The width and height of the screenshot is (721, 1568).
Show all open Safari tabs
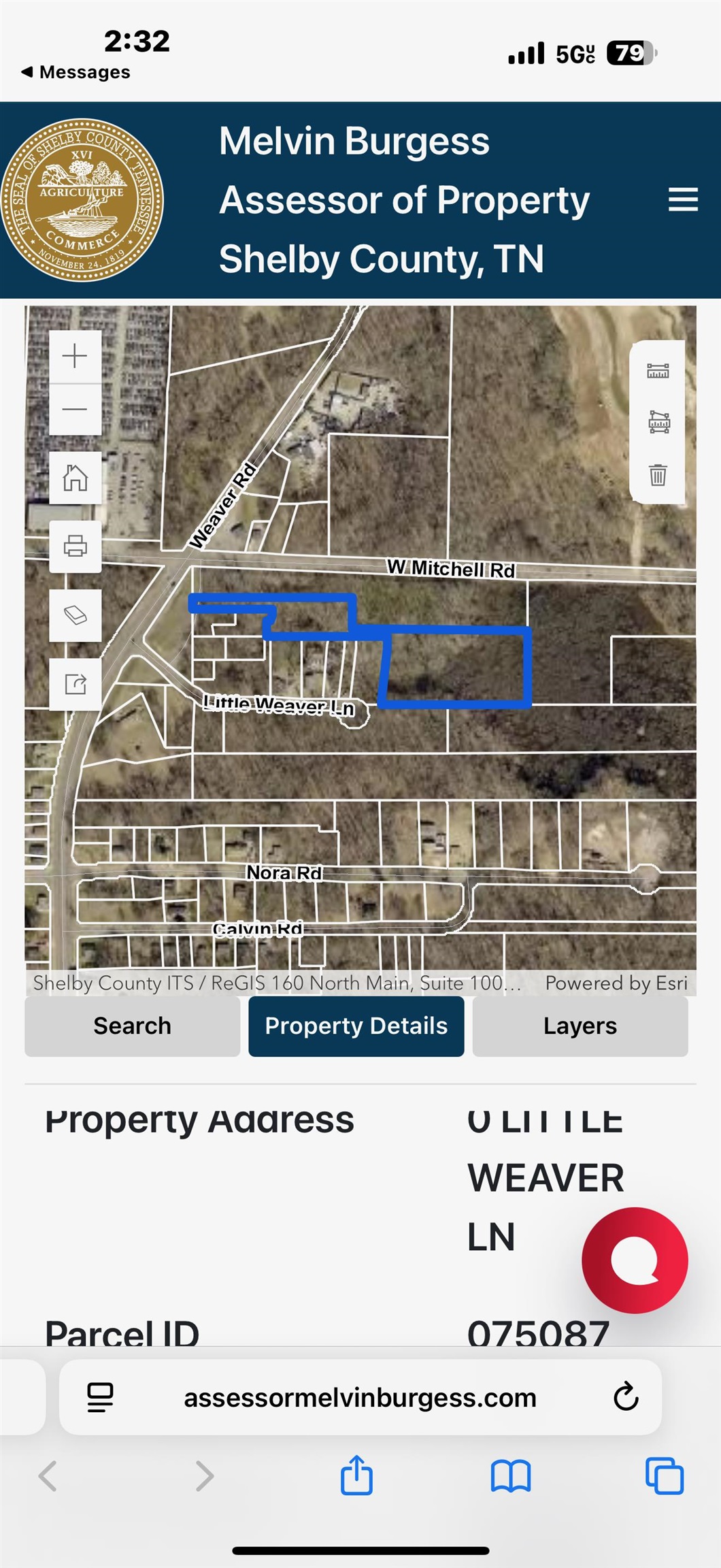coord(664,1476)
